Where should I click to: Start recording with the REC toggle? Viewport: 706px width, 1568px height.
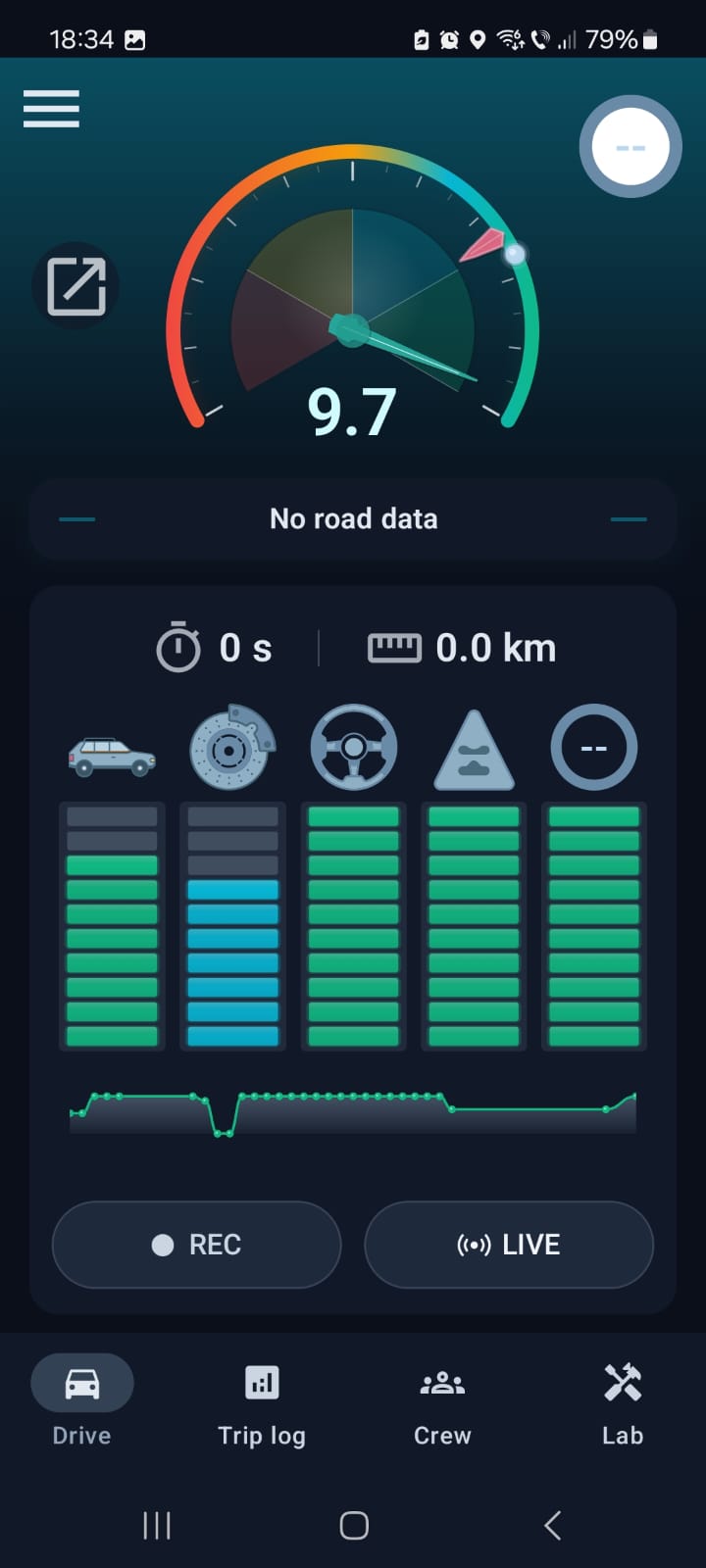click(196, 1244)
